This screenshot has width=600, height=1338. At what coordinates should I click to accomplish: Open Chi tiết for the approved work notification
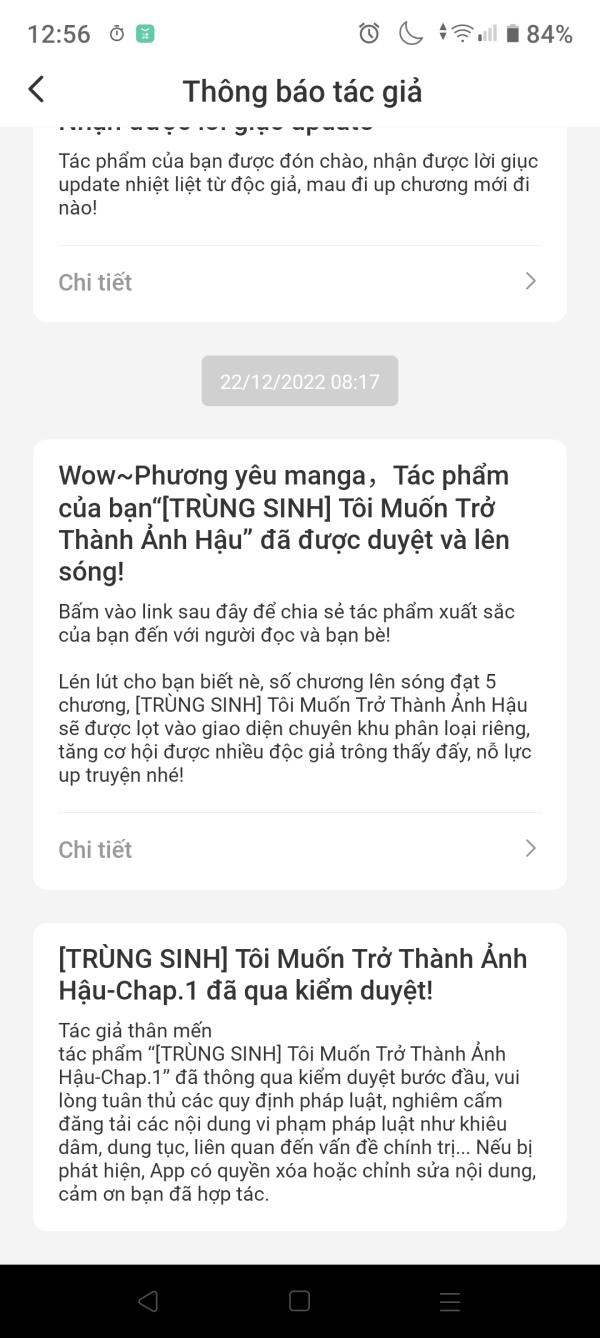click(300, 849)
